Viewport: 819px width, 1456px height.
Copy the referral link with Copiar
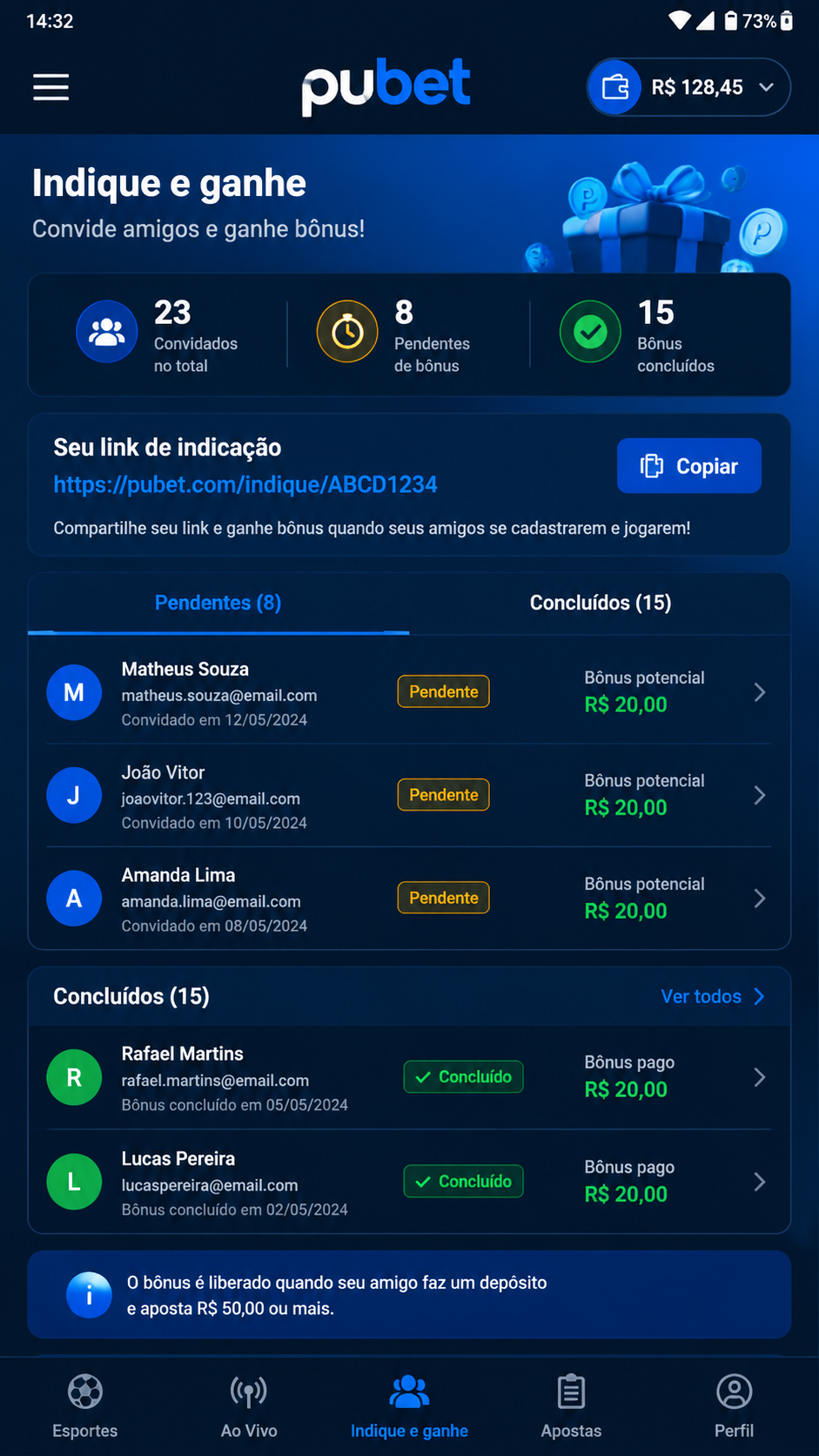[x=689, y=466]
